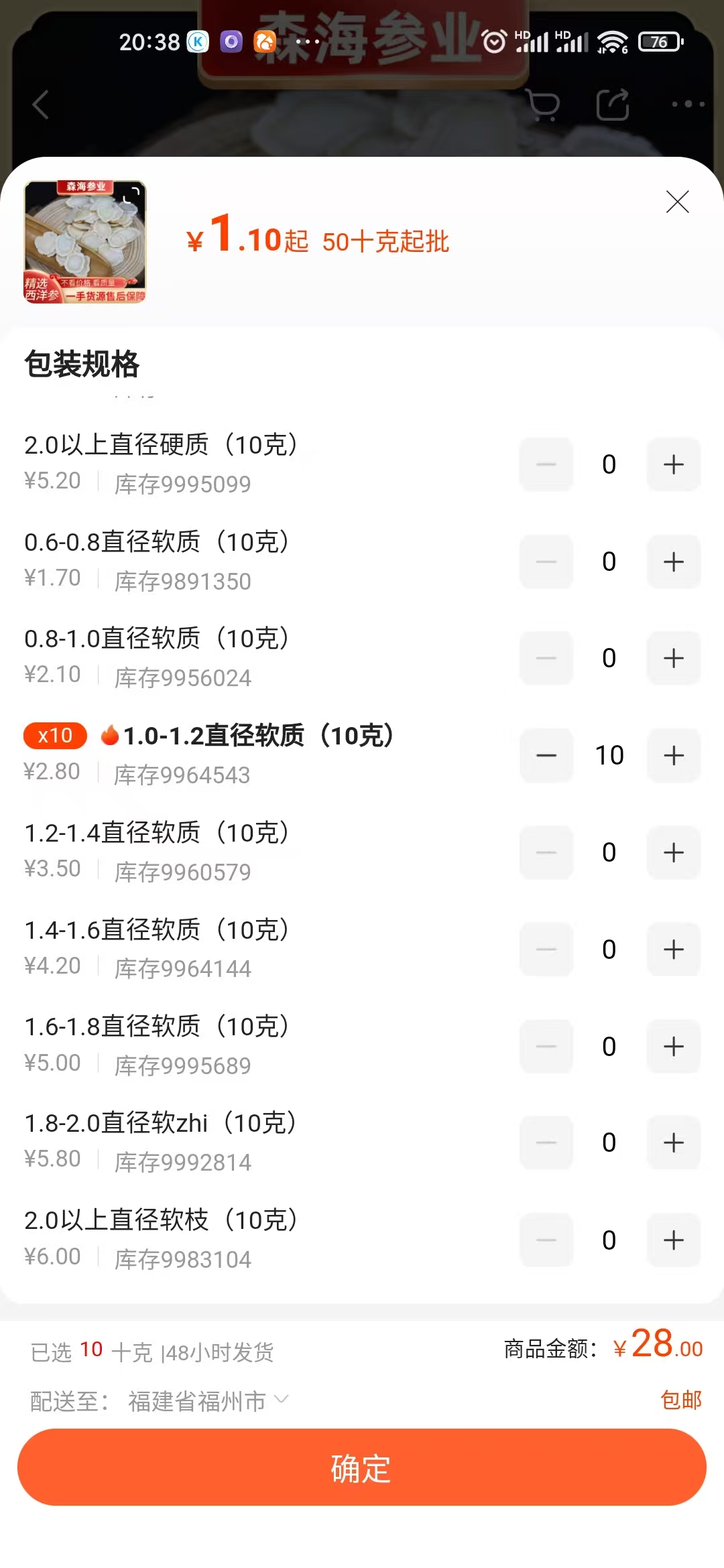Image resolution: width=724 pixels, height=1568 pixels.
Task: Increase quantity of 0.8-1.0直径软质 (10克)
Action: tap(673, 658)
